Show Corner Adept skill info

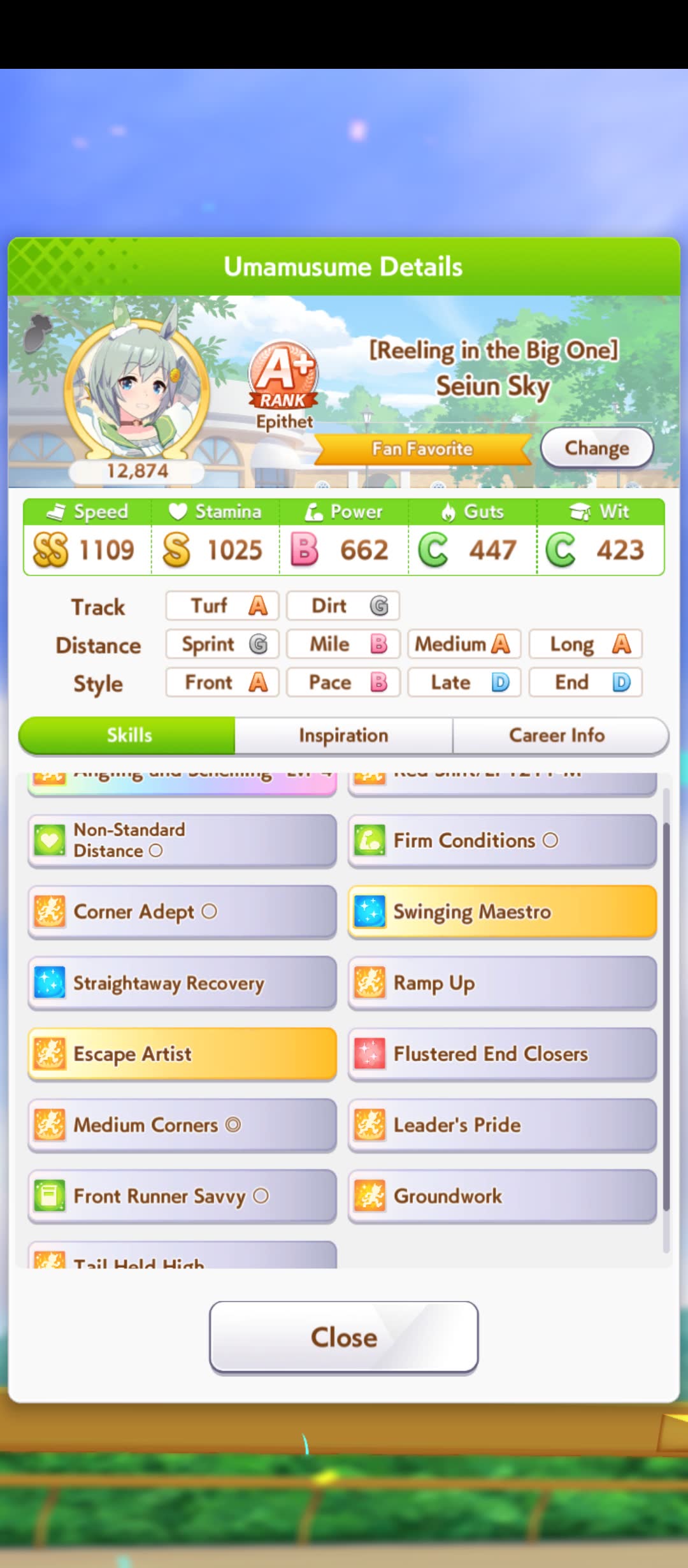(182, 911)
